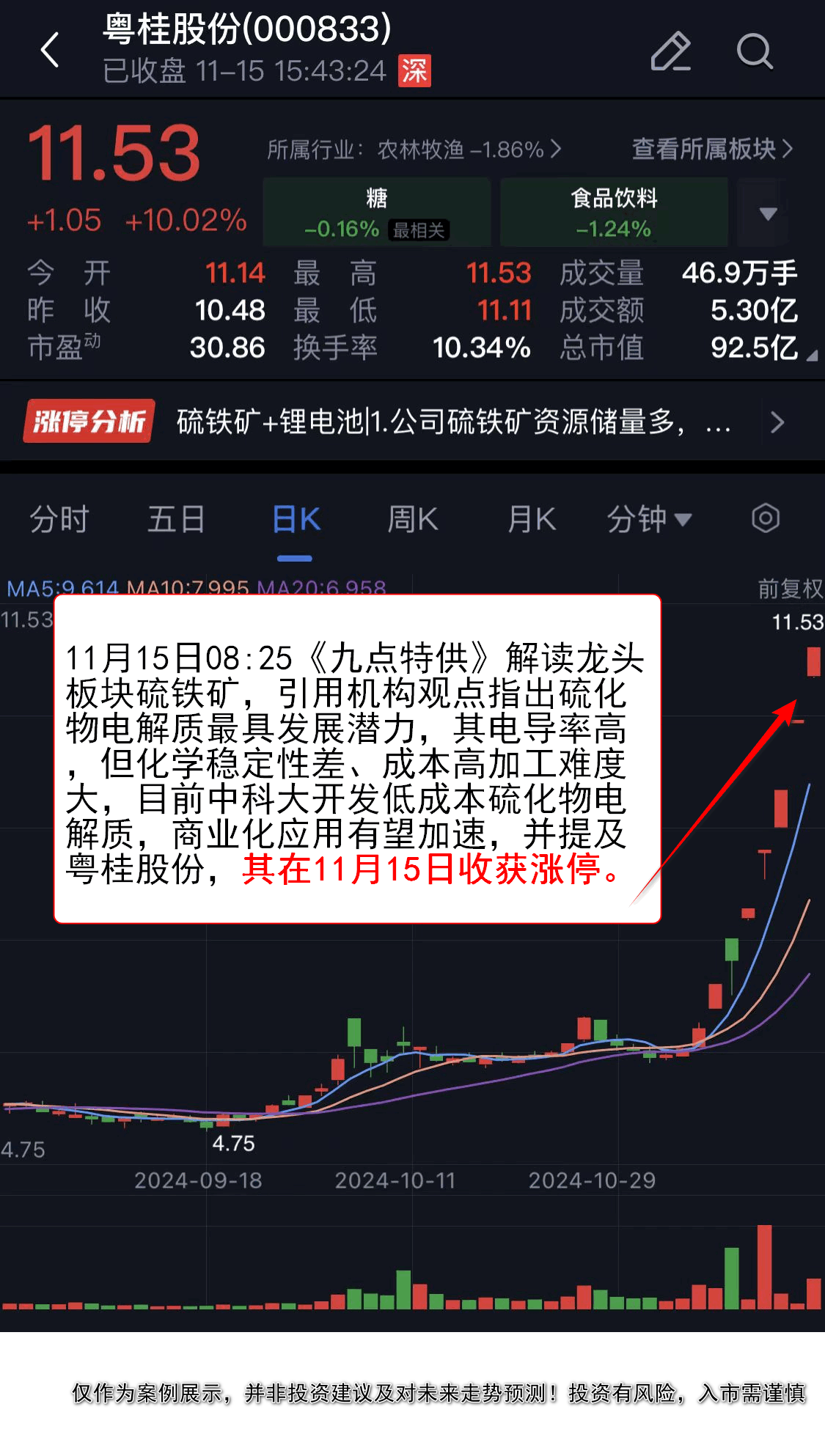Select the 糖 sector chip
The height and width of the screenshot is (1456, 825).
click(376, 212)
